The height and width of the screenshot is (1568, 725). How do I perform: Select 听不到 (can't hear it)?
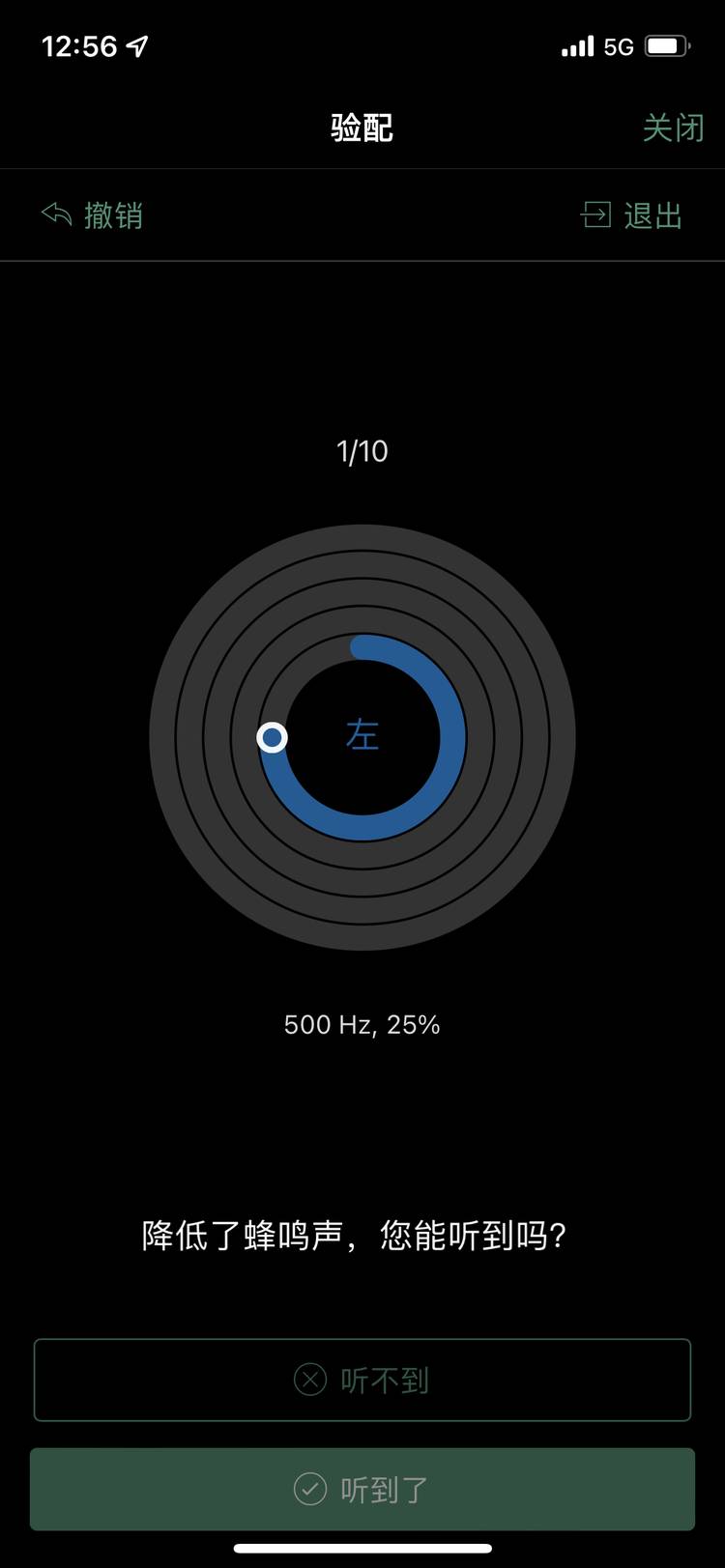pyautogui.click(x=362, y=1380)
